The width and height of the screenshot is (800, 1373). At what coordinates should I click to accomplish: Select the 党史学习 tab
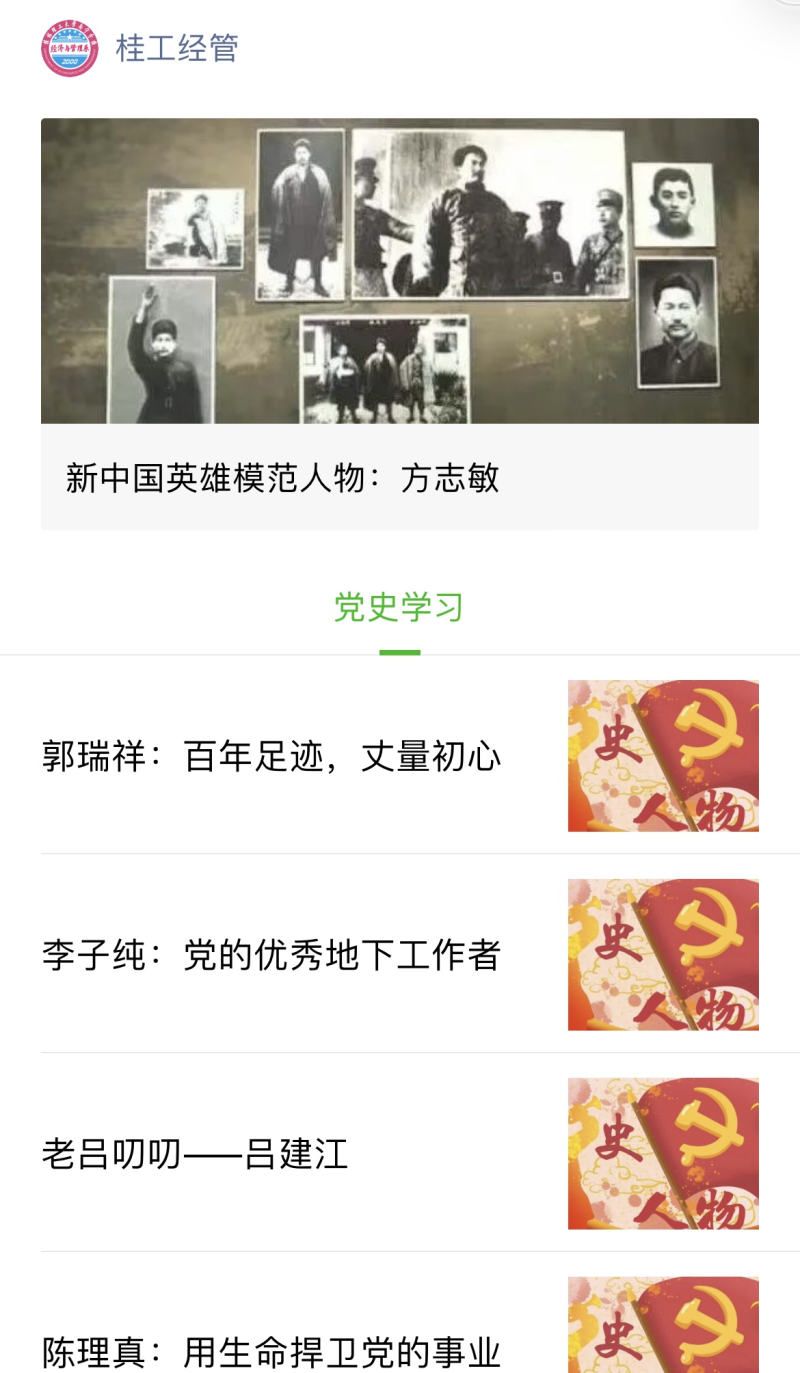pos(399,608)
